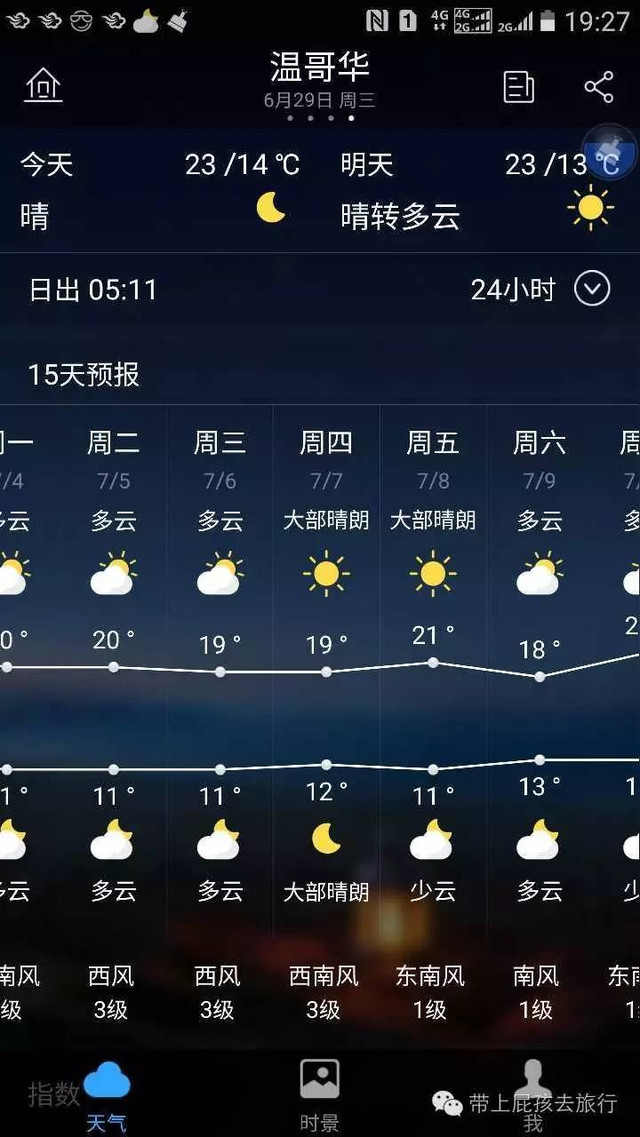Open the 指数 tab

52,1094
